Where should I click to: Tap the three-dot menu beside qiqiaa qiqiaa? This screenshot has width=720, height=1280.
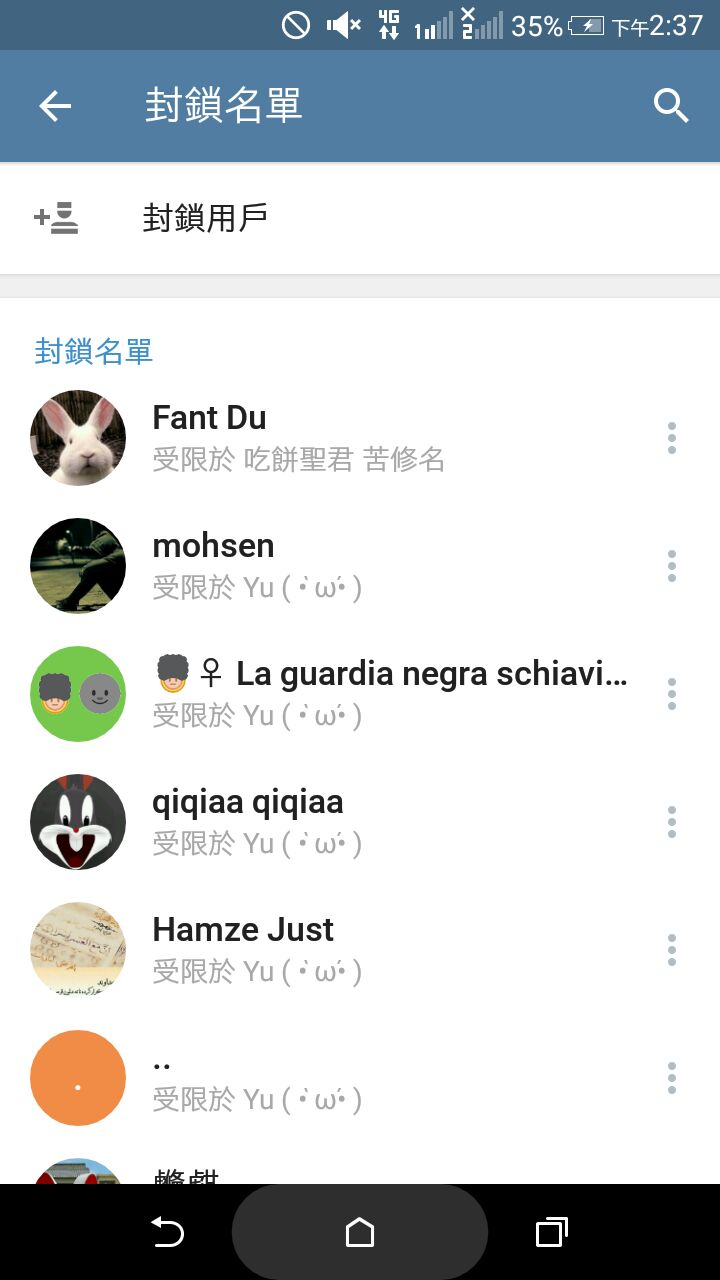pyautogui.click(x=672, y=822)
